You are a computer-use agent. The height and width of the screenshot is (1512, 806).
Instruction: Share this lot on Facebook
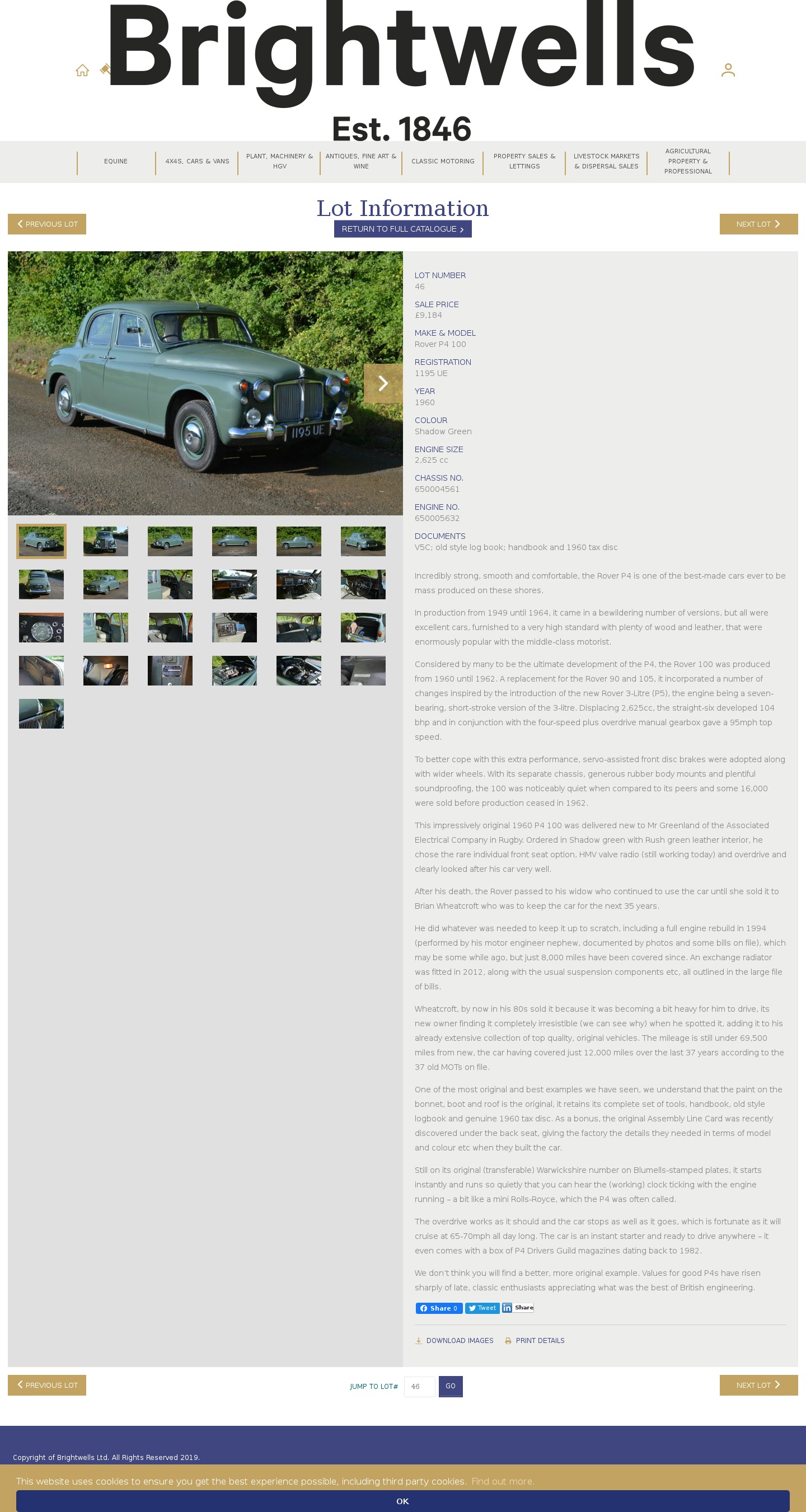pyautogui.click(x=438, y=1308)
